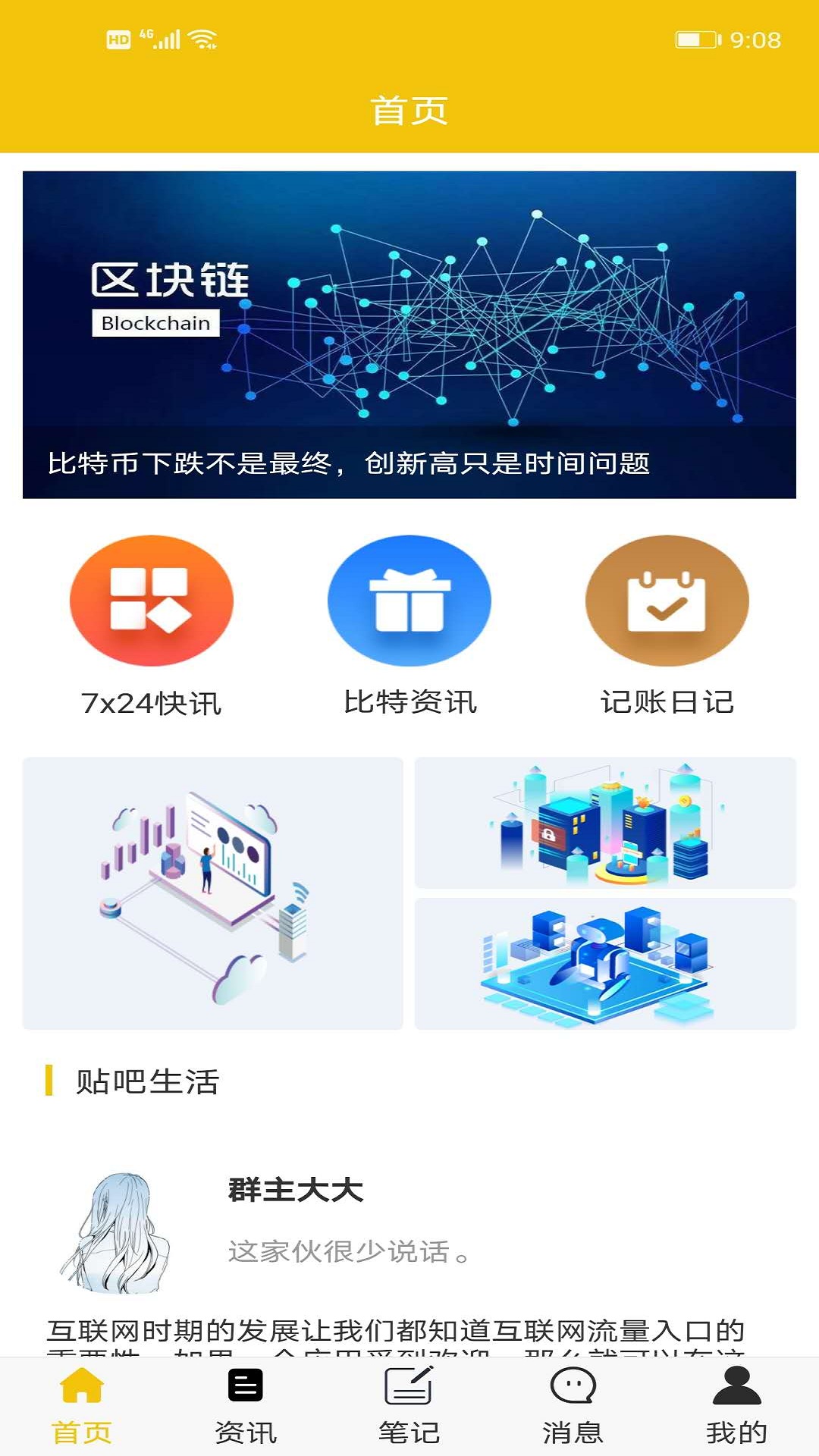
Task: Switch to the 笔记 tab
Action: 409,1405
